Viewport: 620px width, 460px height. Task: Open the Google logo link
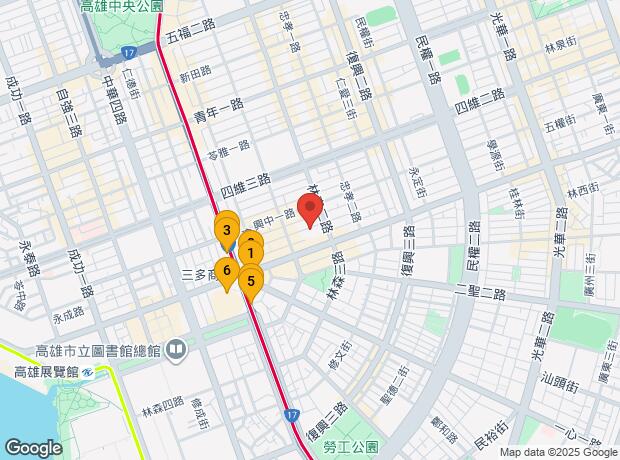point(33,447)
